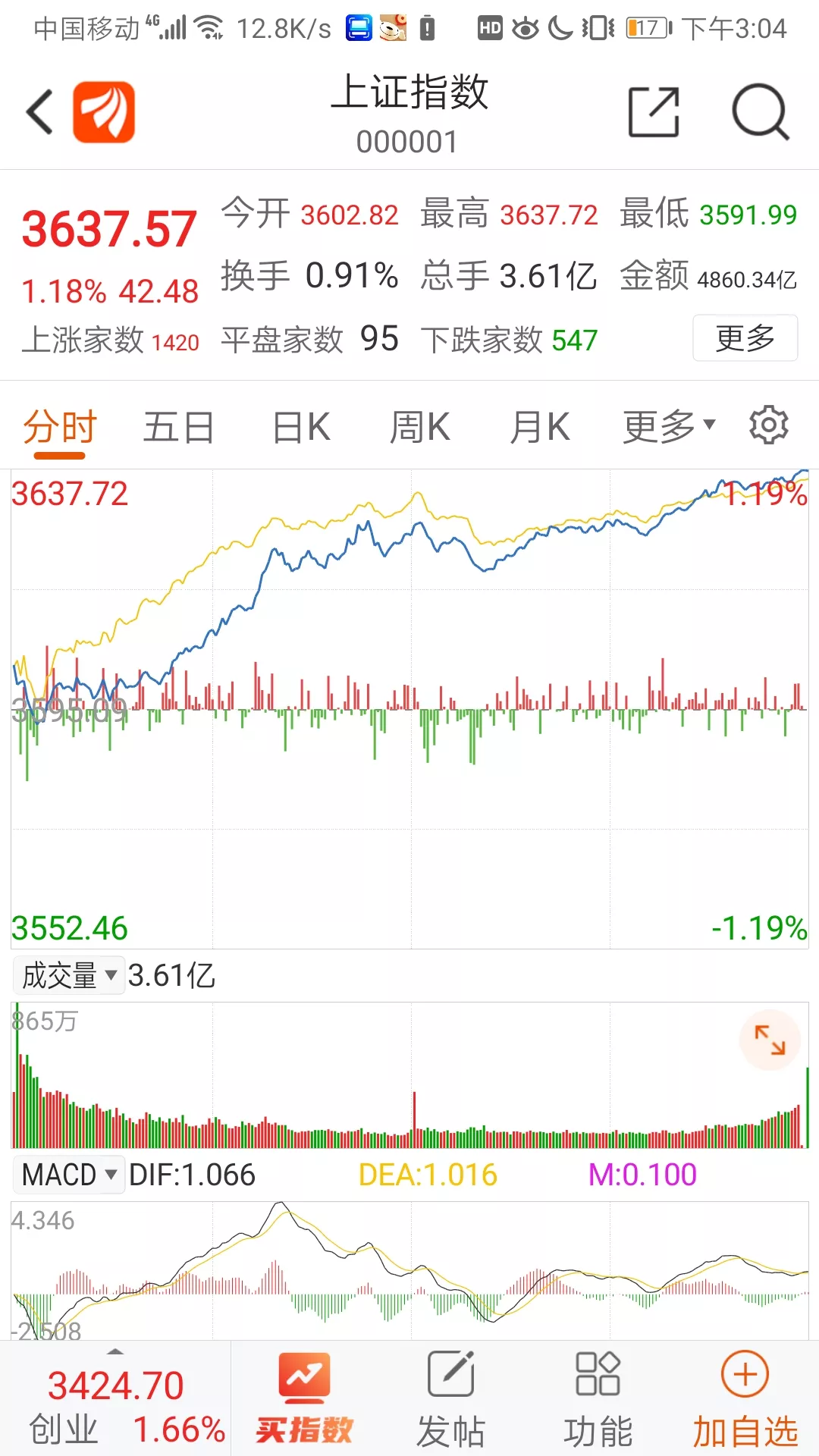Tap the 买指数 button
Screen dimensions: 819x1456
(x=304, y=1399)
